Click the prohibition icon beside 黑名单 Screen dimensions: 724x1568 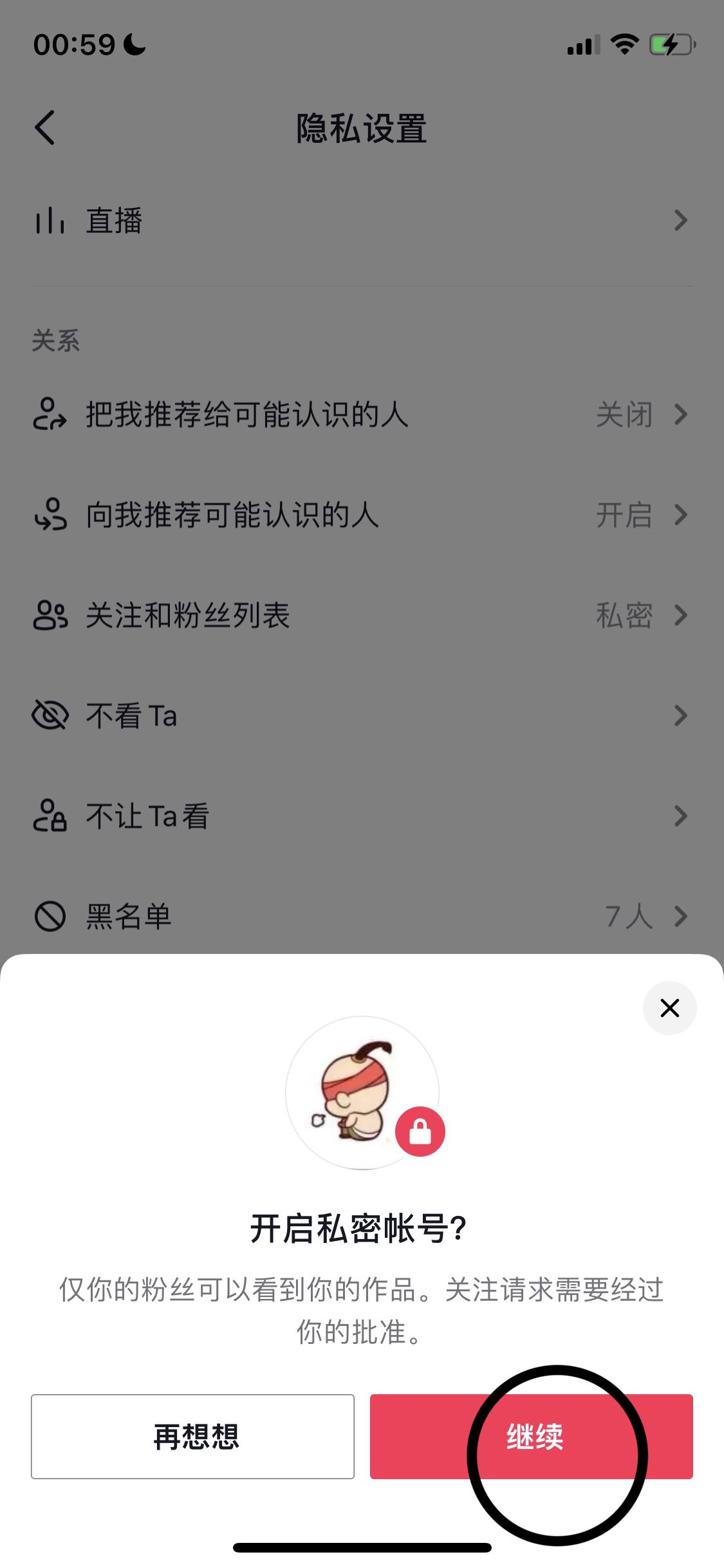click(x=50, y=916)
